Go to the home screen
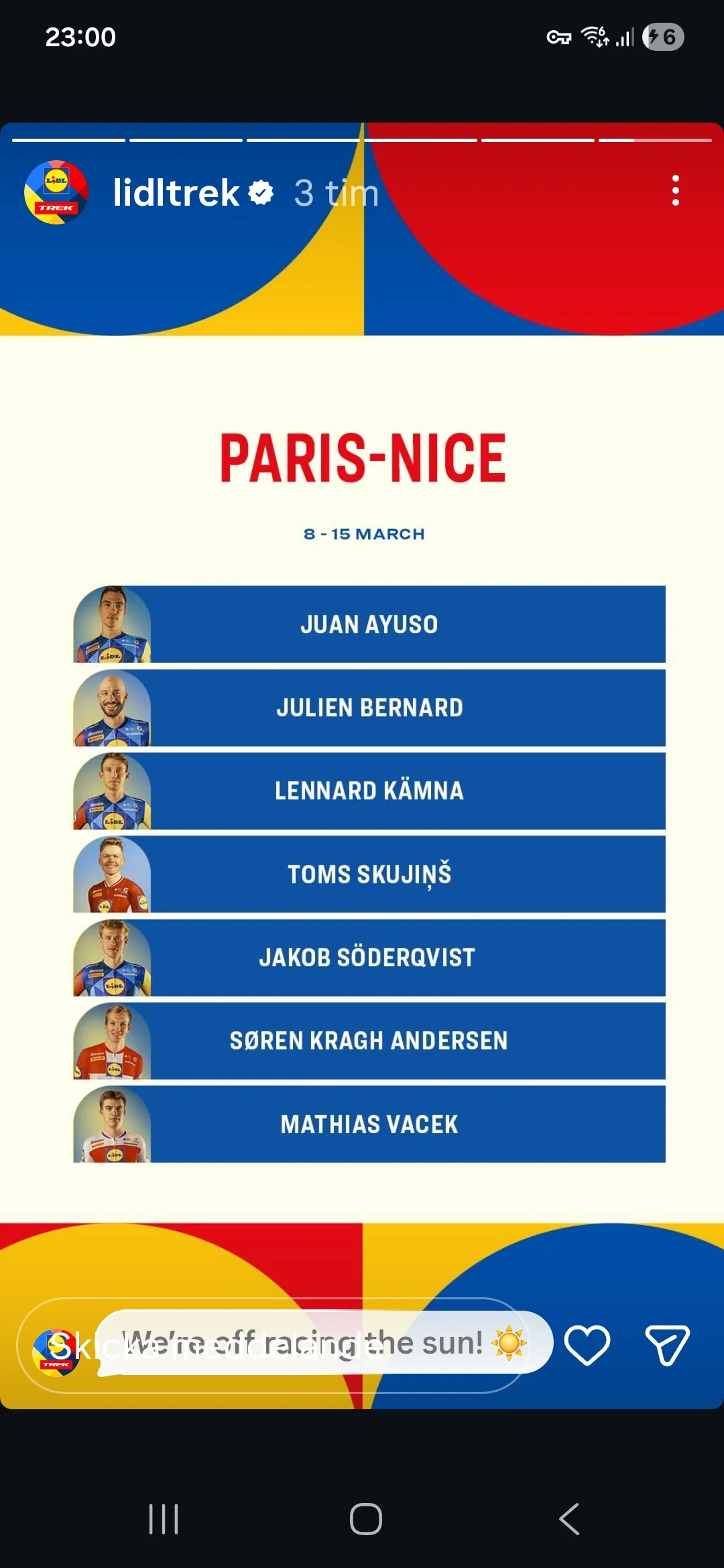Screen dimensions: 724x1568 [365, 1518]
